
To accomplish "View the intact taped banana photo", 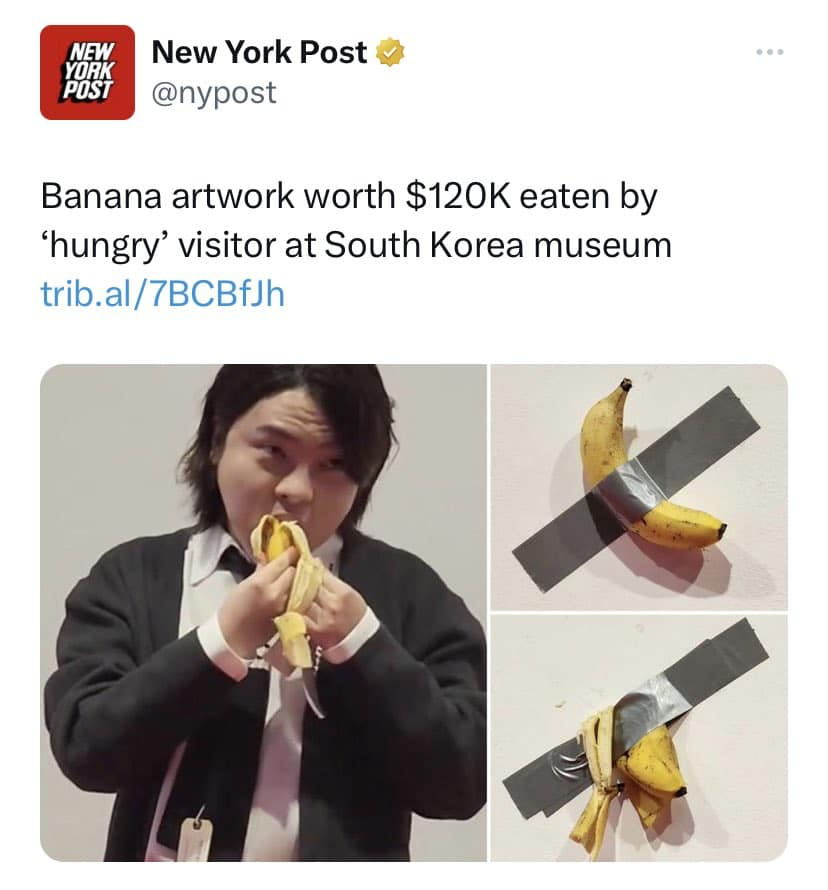I will tap(638, 486).
